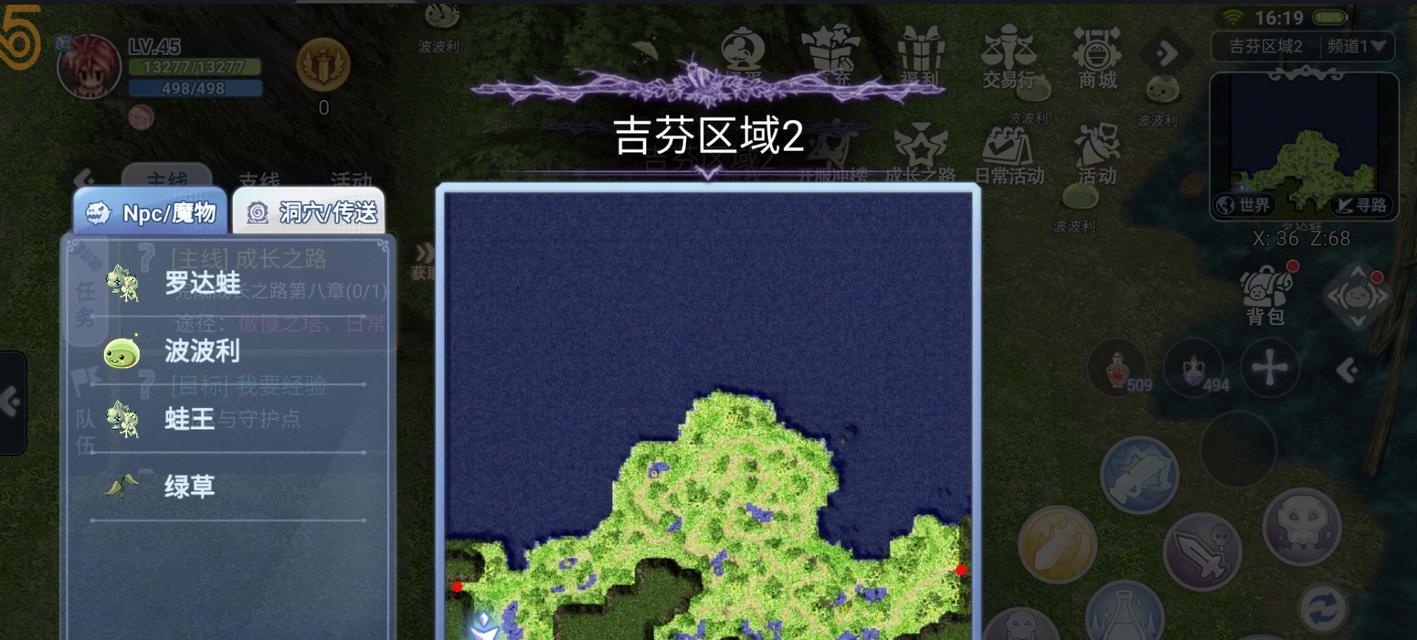This screenshot has height=640, width=1417.
Task: Use the blue potion with 494 count
Action: (1194, 367)
